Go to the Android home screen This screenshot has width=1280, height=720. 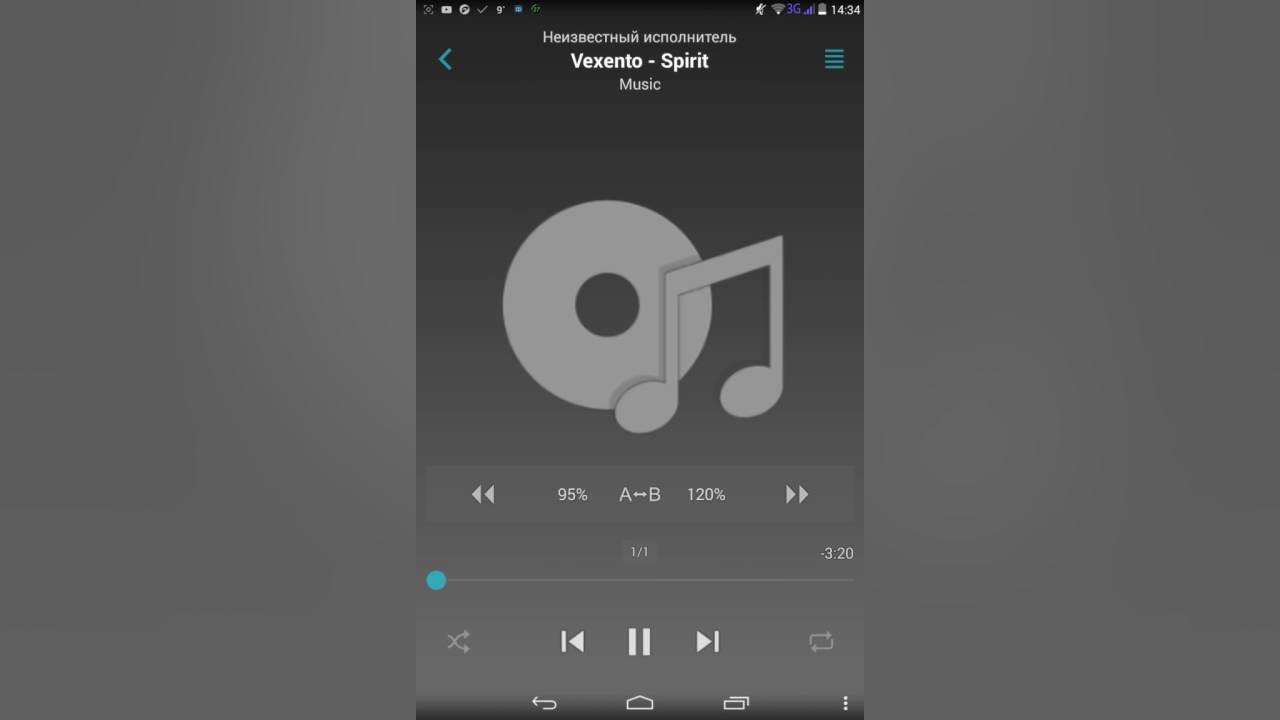click(x=640, y=703)
